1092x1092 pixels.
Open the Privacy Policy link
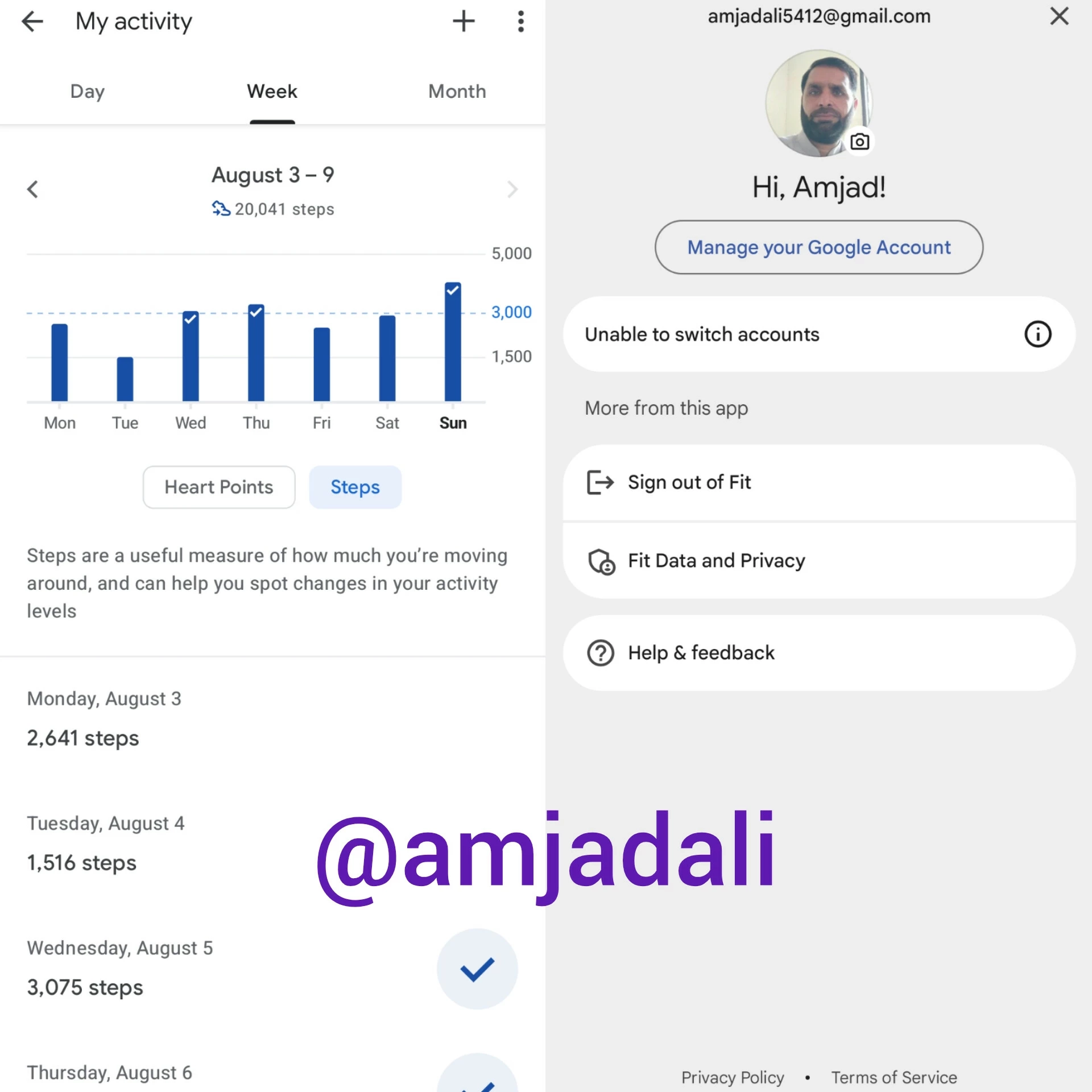click(733, 1077)
